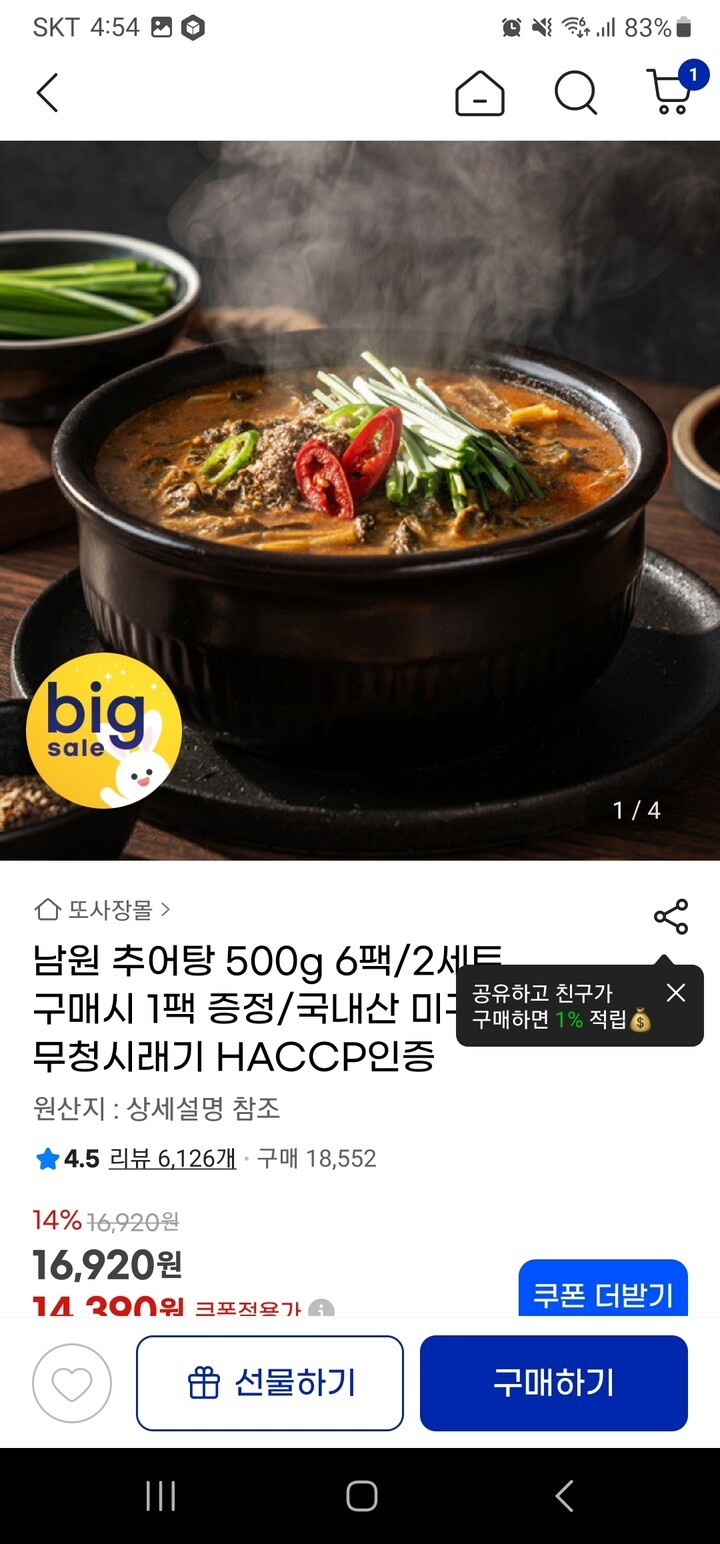Open the coupon price info icon
Image resolution: width=720 pixels, height=1544 pixels.
[x=320, y=1309]
